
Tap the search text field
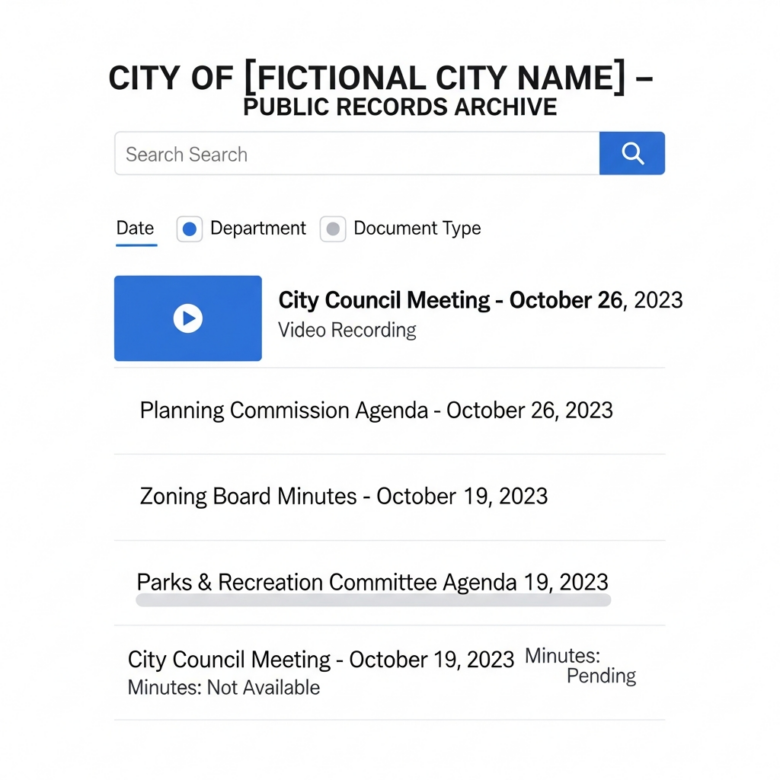357,153
